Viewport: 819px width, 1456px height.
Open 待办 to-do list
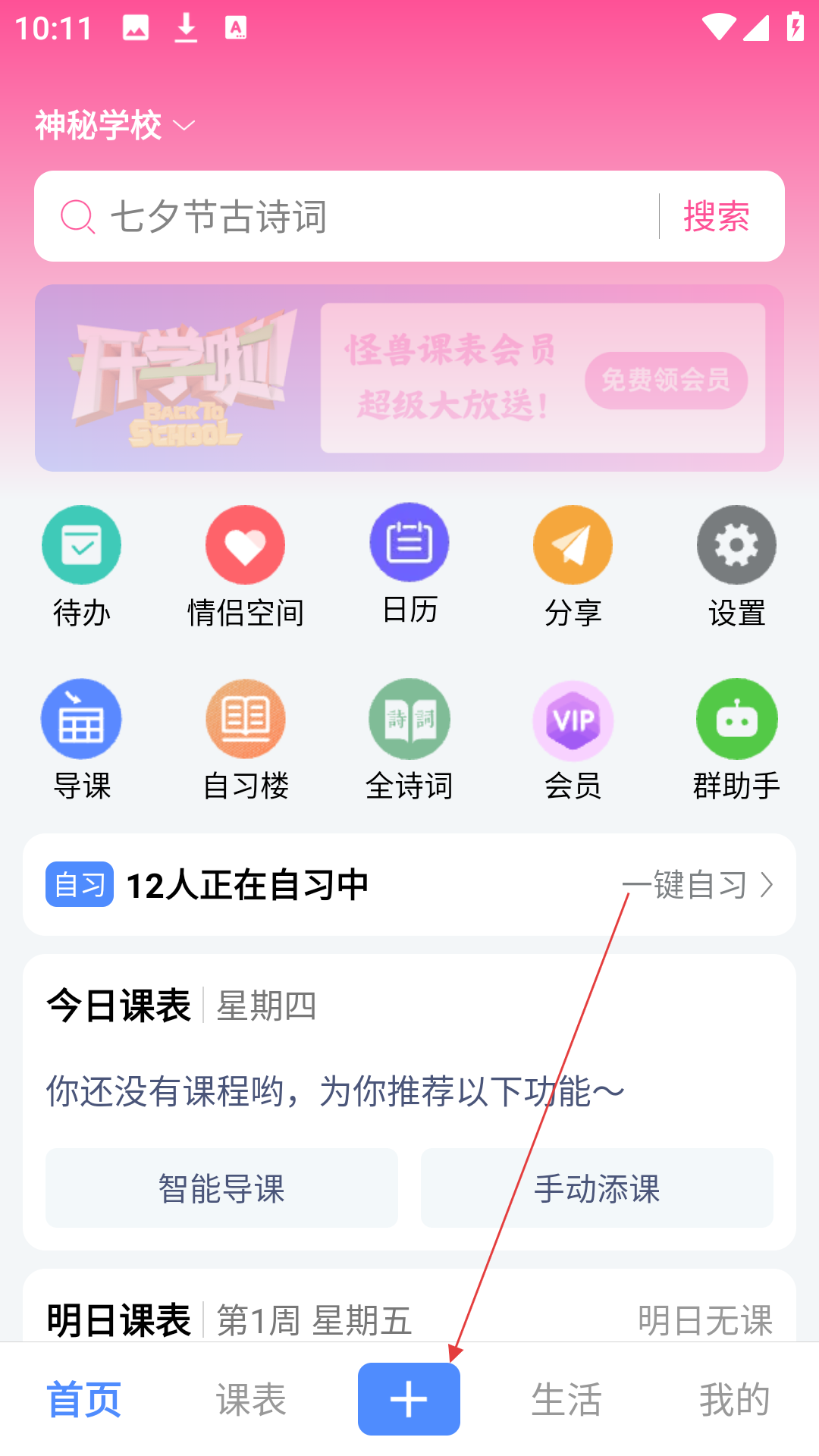[x=82, y=565]
